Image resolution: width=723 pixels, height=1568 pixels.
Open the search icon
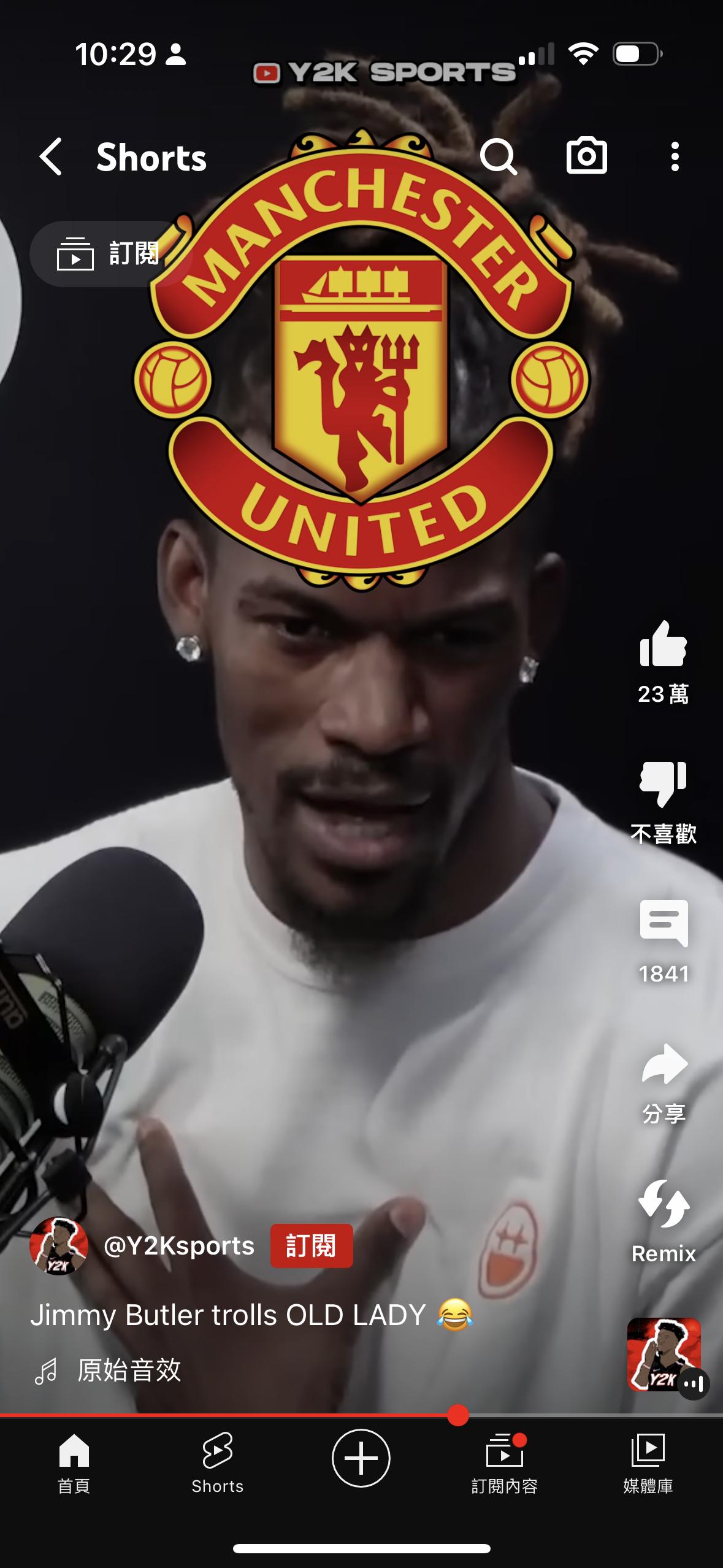tap(498, 157)
